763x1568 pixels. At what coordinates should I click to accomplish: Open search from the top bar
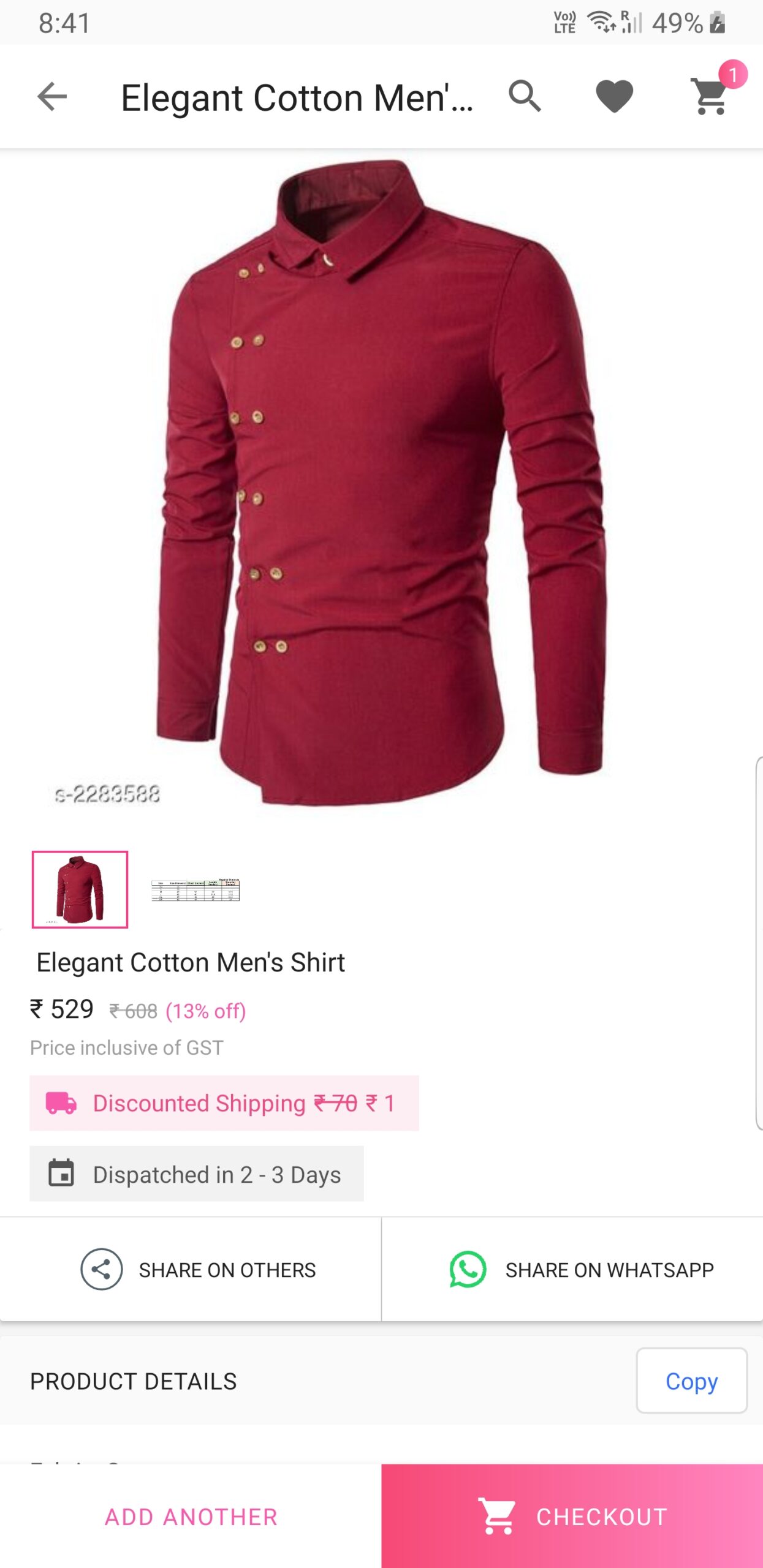click(x=525, y=96)
